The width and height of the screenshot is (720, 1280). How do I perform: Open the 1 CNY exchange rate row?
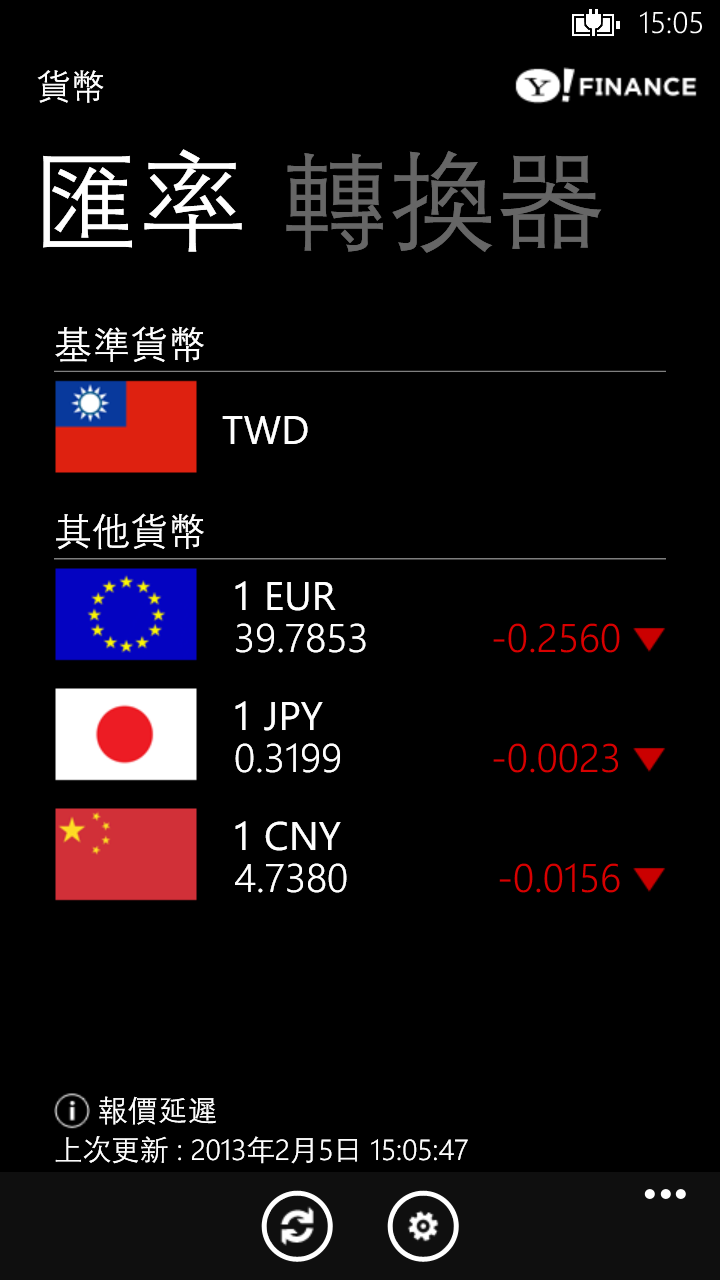(x=360, y=855)
